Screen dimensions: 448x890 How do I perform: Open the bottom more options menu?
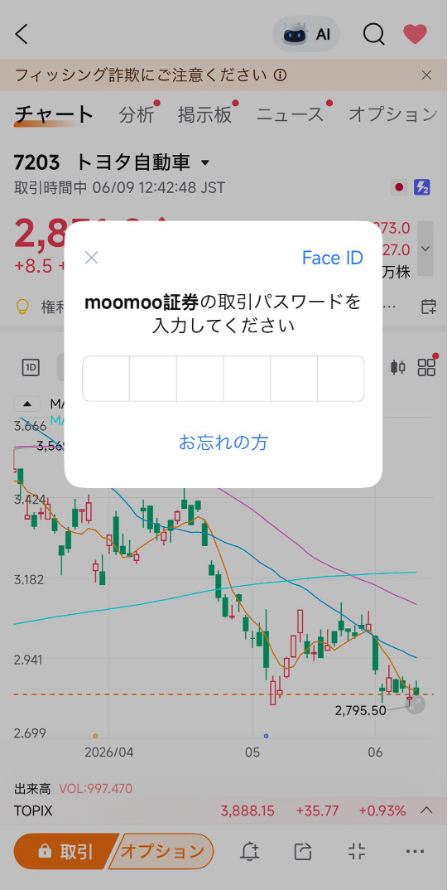(x=415, y=851)
